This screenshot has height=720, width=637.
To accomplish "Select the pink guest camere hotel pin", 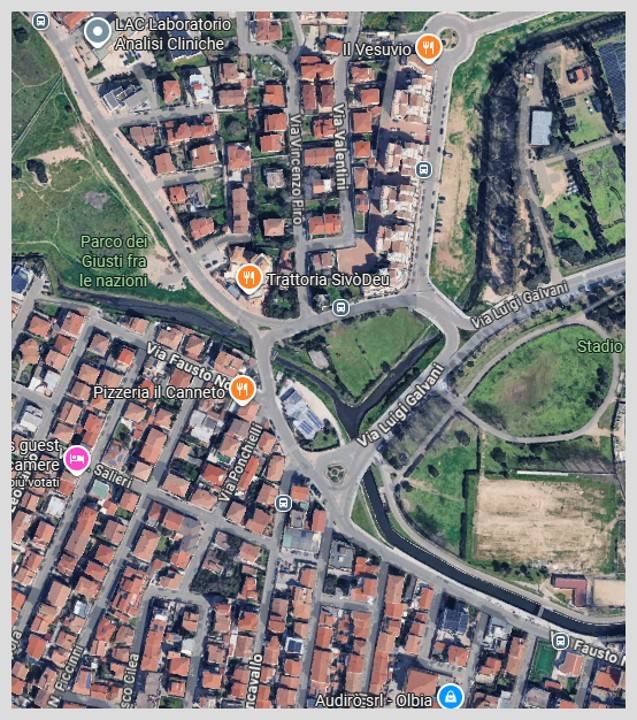I will pyautogui.click(x=76, y=459).
